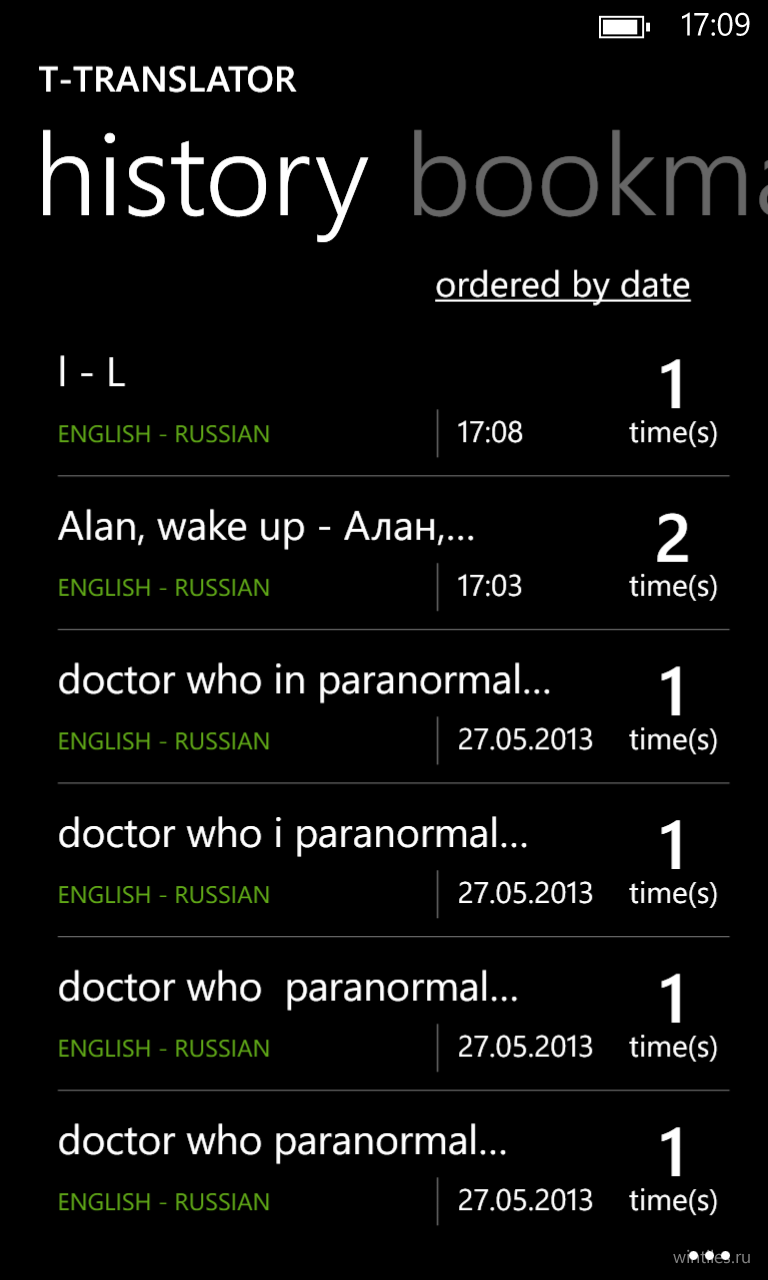Open 'doctor who i paranormal...' entry
The width and height of the screenshot is (768, 1280).
point(393,861)
